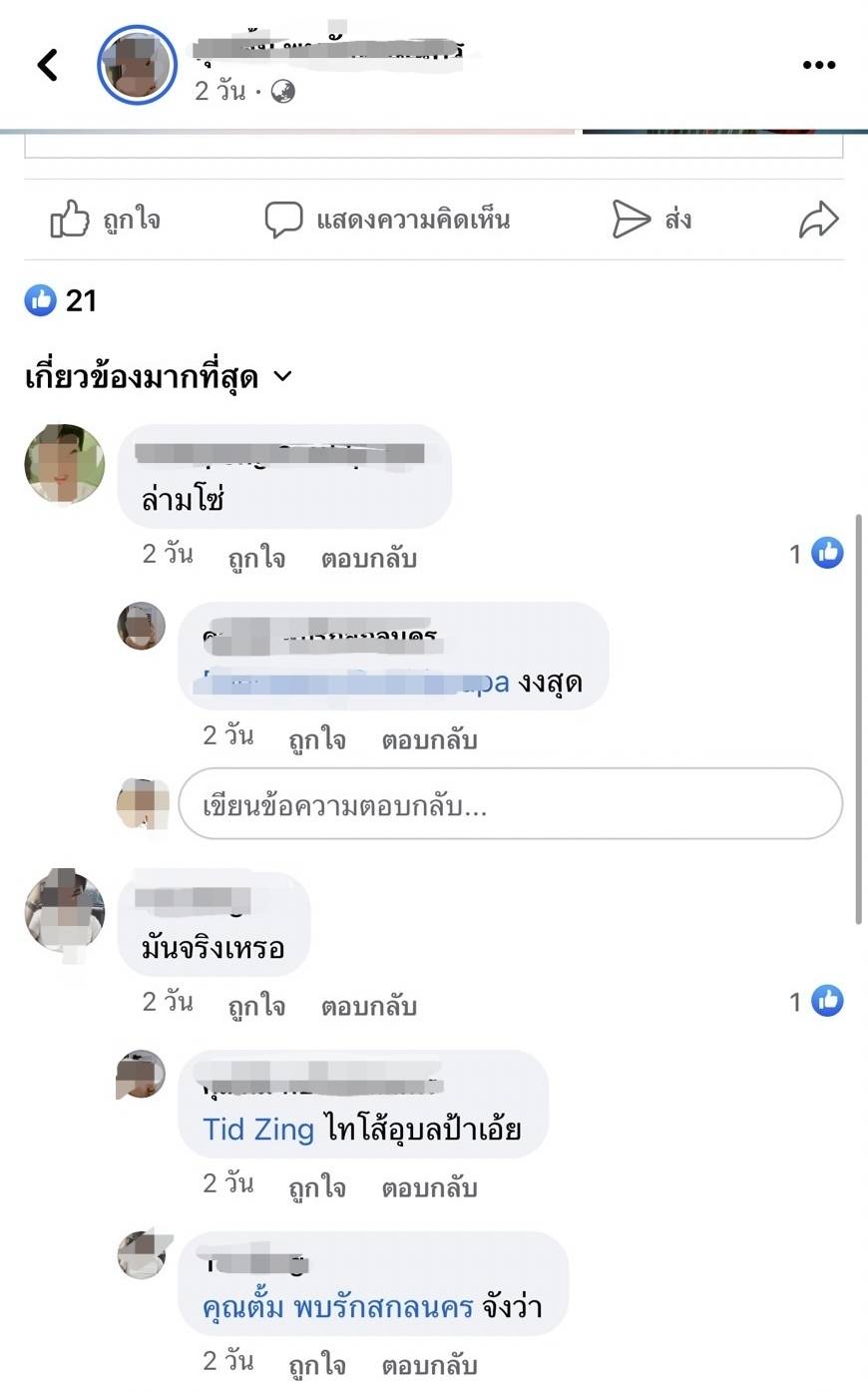Reply to the comment ending with งงสุด
868x1392 pixels.
(429, 739)
